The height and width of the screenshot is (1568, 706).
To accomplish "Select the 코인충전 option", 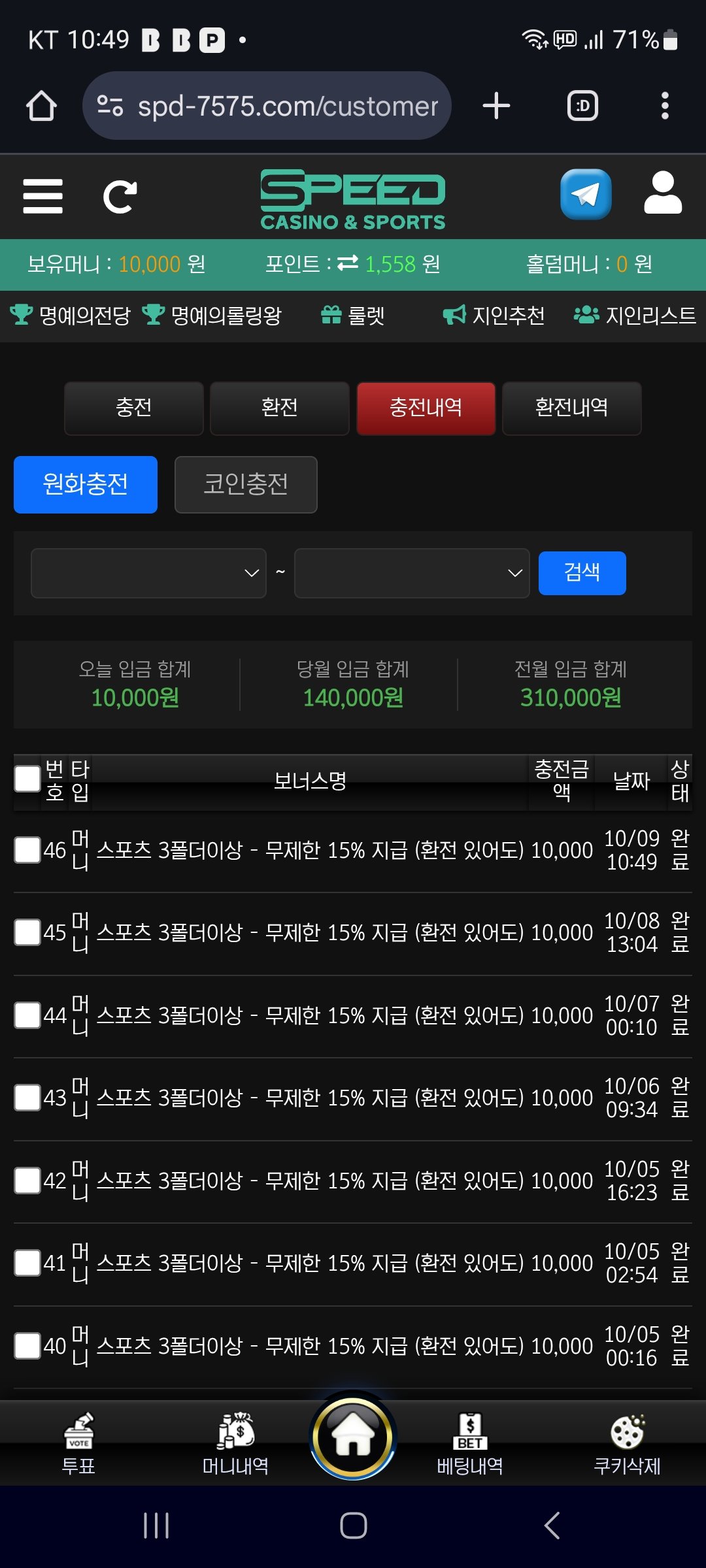I will [x=246, y=485].
